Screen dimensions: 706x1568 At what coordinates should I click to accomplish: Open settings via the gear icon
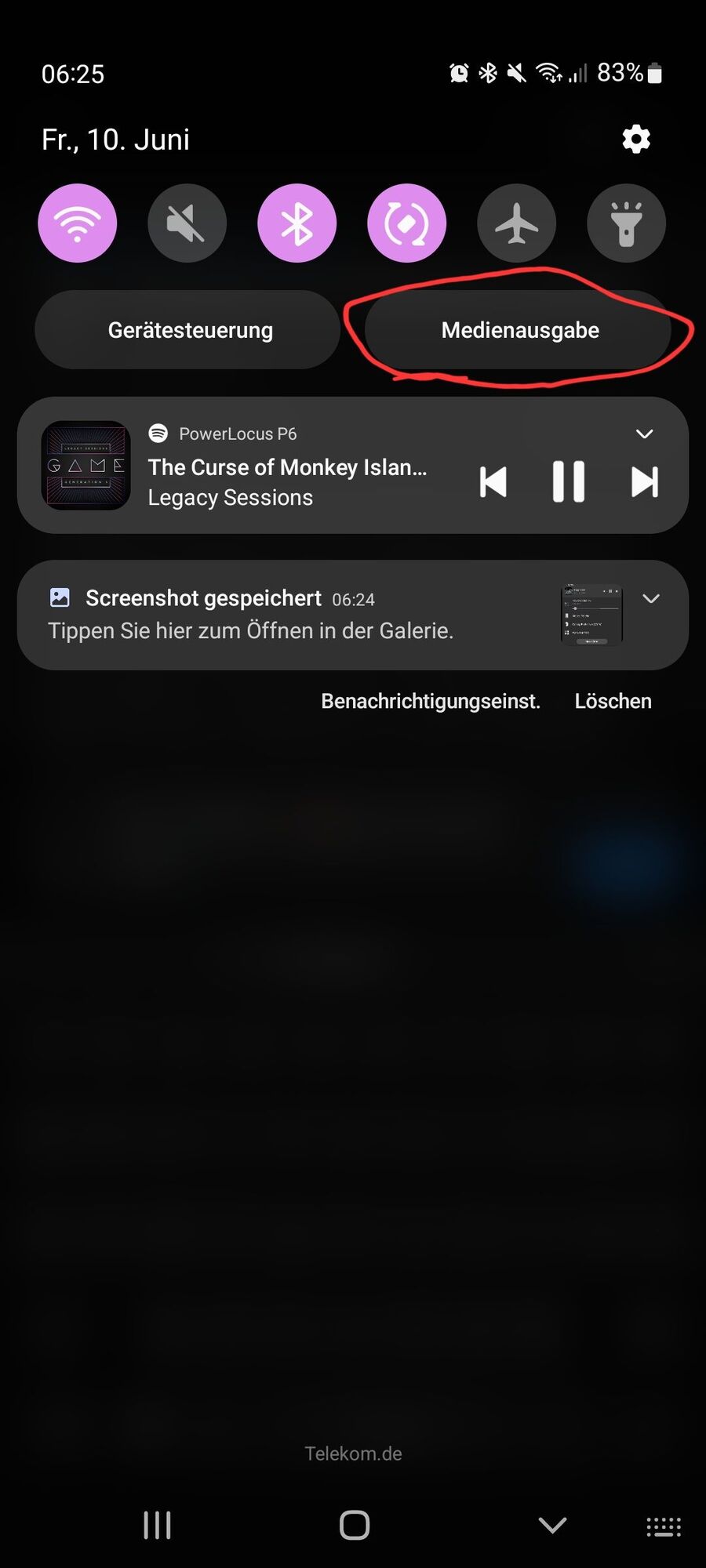(636, 140)
